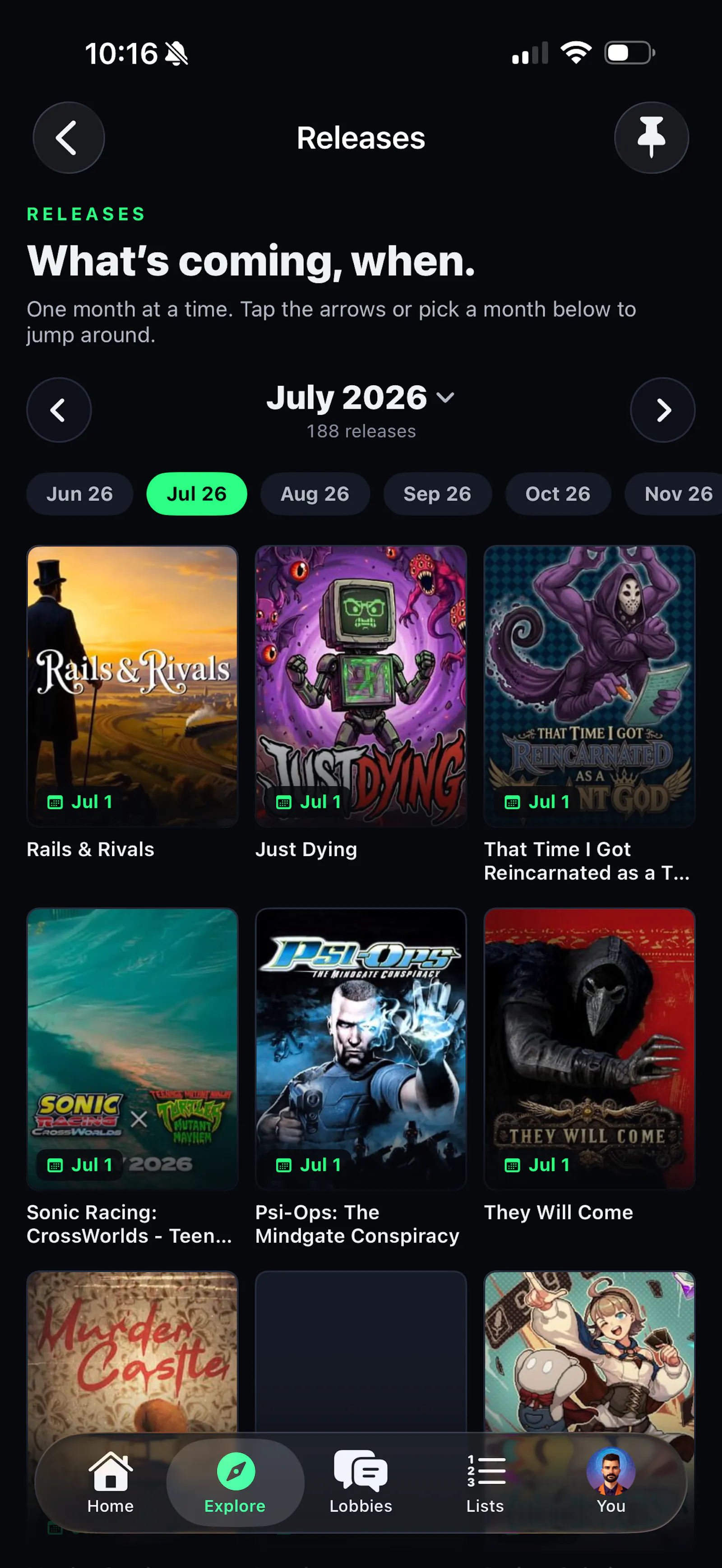Select the Aug 26 chip

[x=315, y=493]
